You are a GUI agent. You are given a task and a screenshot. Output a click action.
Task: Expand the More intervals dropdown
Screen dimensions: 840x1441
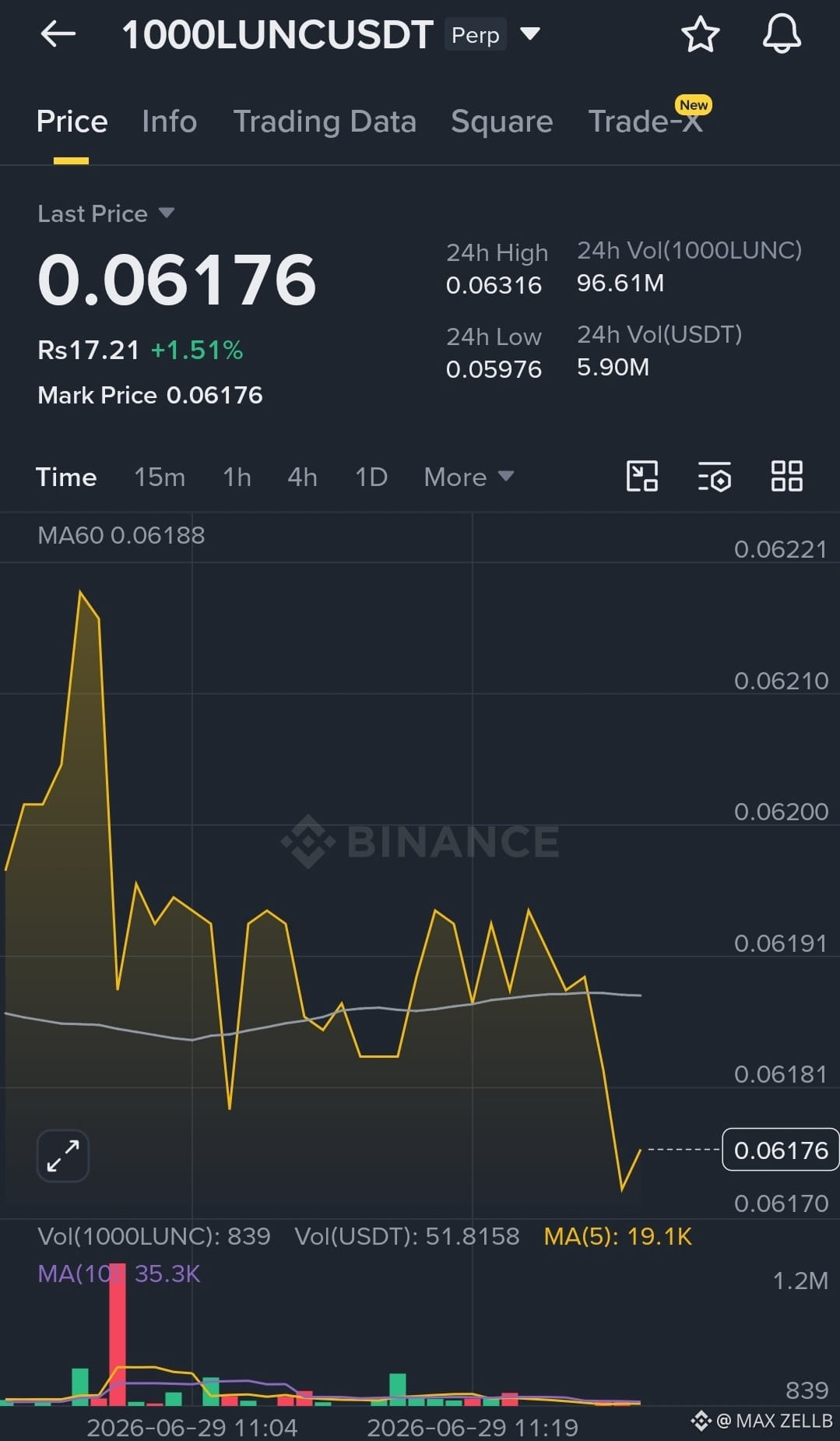click(469, 477)
